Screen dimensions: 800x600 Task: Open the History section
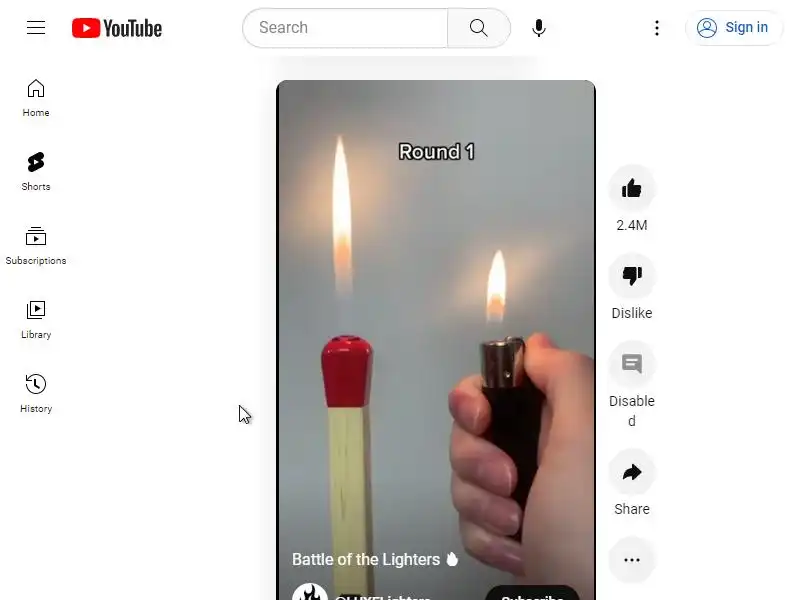click(x=36, y=393)
